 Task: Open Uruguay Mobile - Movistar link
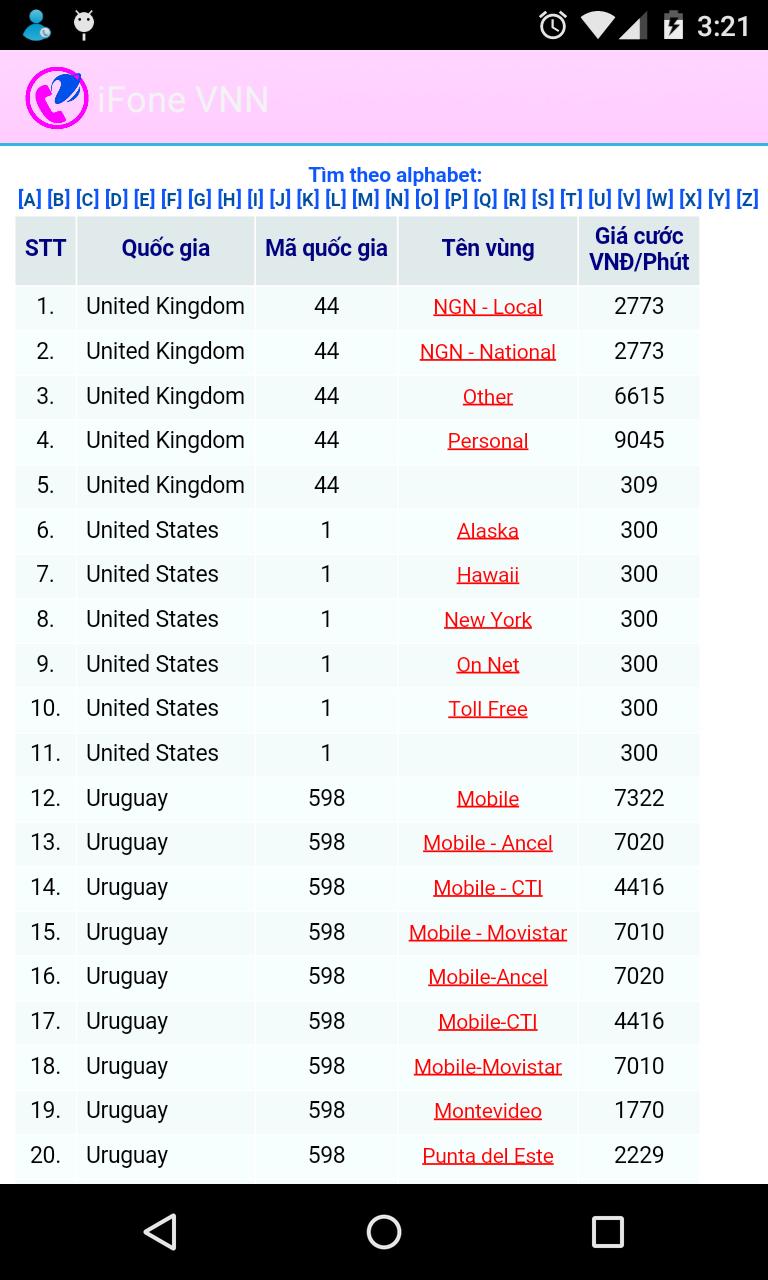click(487, 933)
